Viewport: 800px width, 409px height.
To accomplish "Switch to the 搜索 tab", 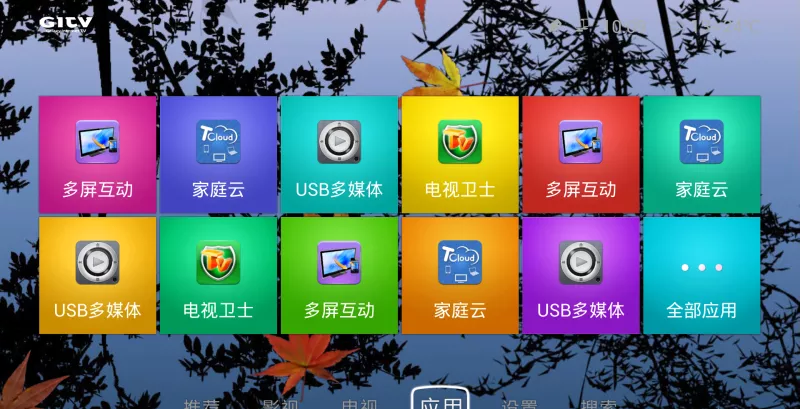I will point(598,403).
